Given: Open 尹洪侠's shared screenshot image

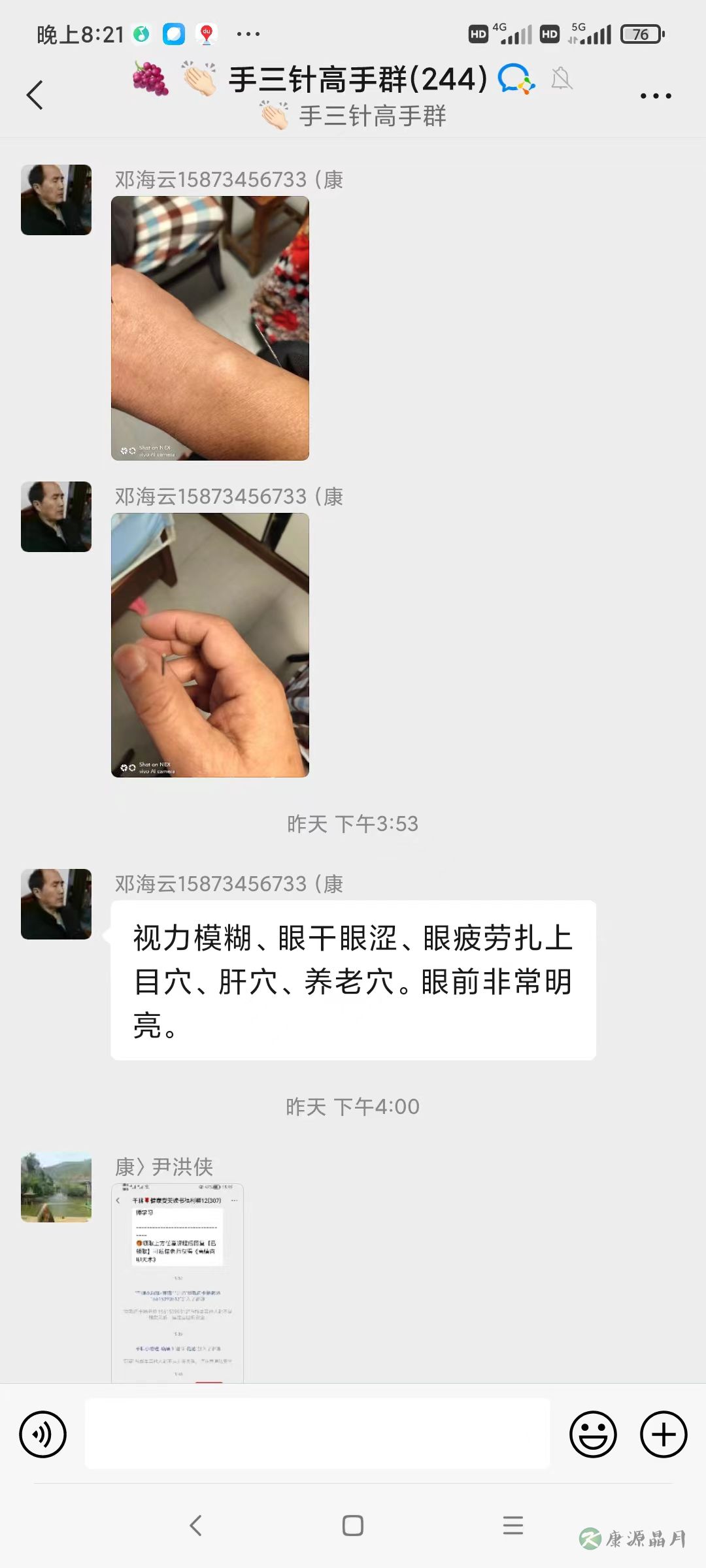Looking at the screenshot, I should pyautogui.click(x=178, y=1282).
